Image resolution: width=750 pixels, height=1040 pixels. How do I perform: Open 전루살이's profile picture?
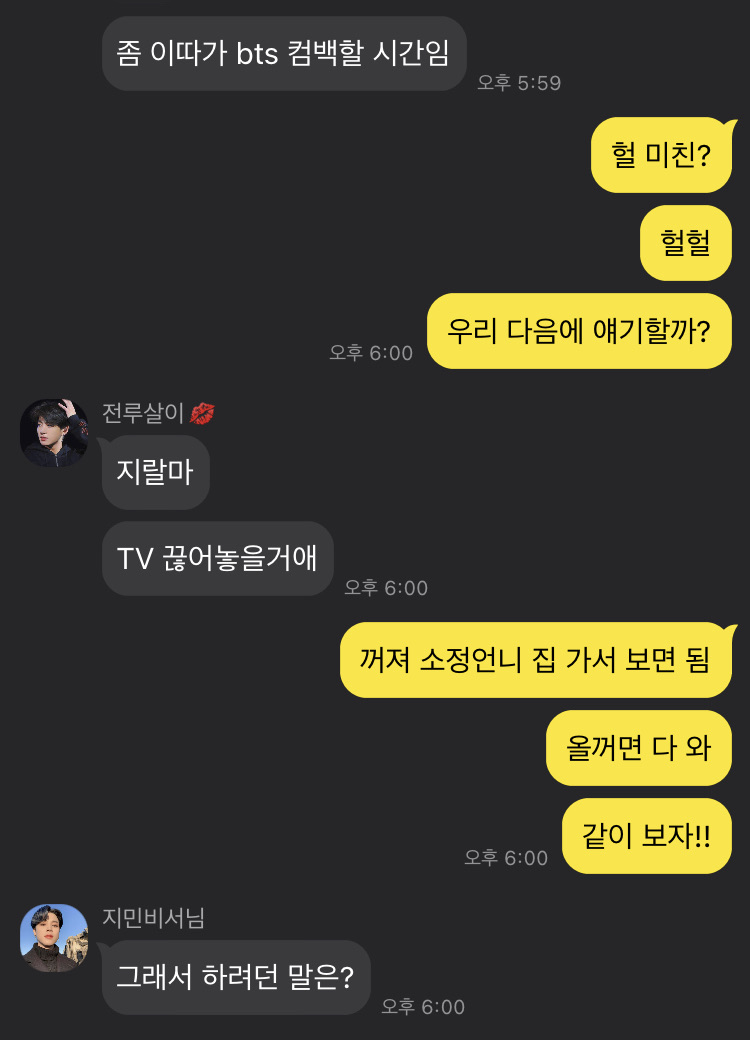click(54, 433)
